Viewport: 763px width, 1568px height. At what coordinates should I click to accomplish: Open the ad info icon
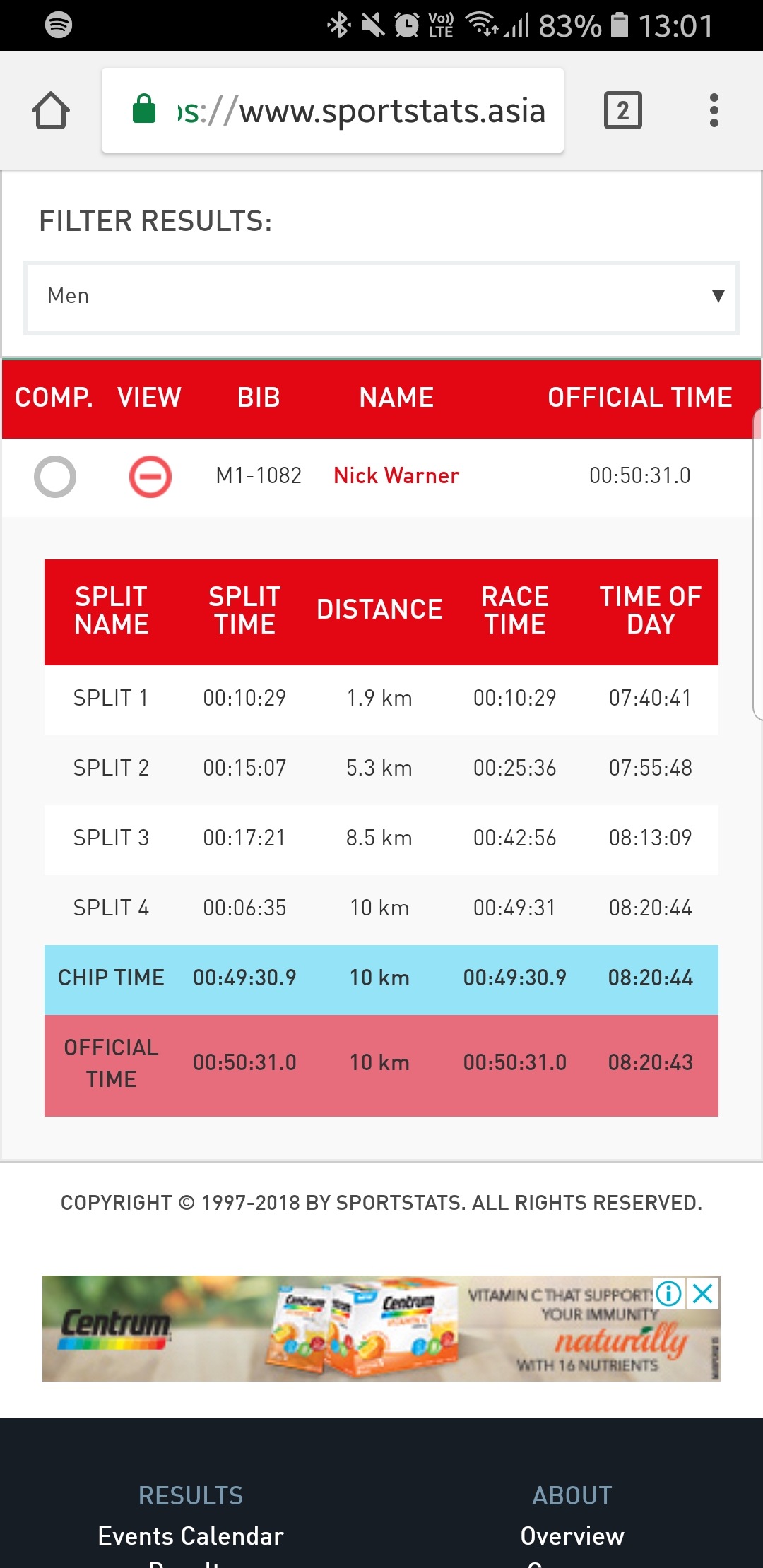point(668,1294)
